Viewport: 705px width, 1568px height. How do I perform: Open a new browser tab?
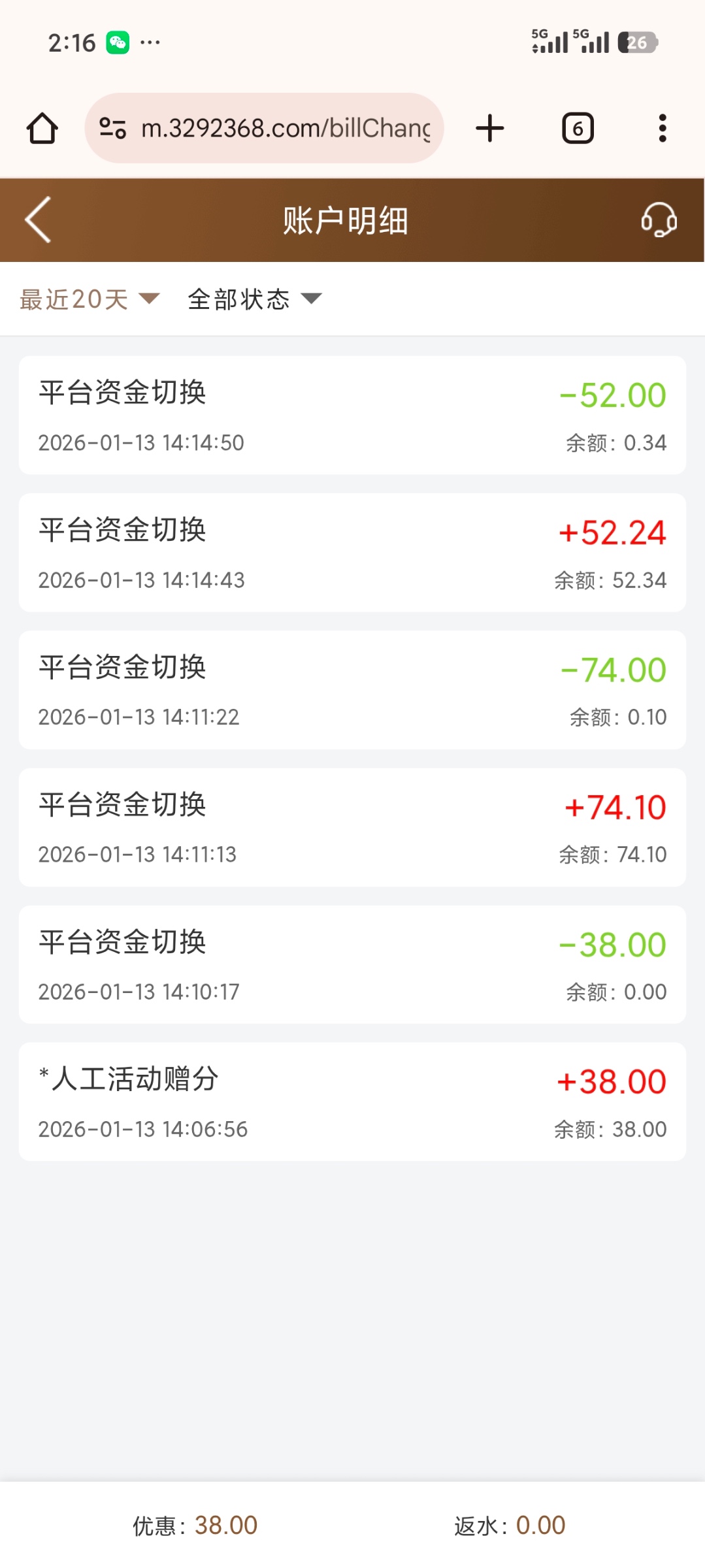489,128
